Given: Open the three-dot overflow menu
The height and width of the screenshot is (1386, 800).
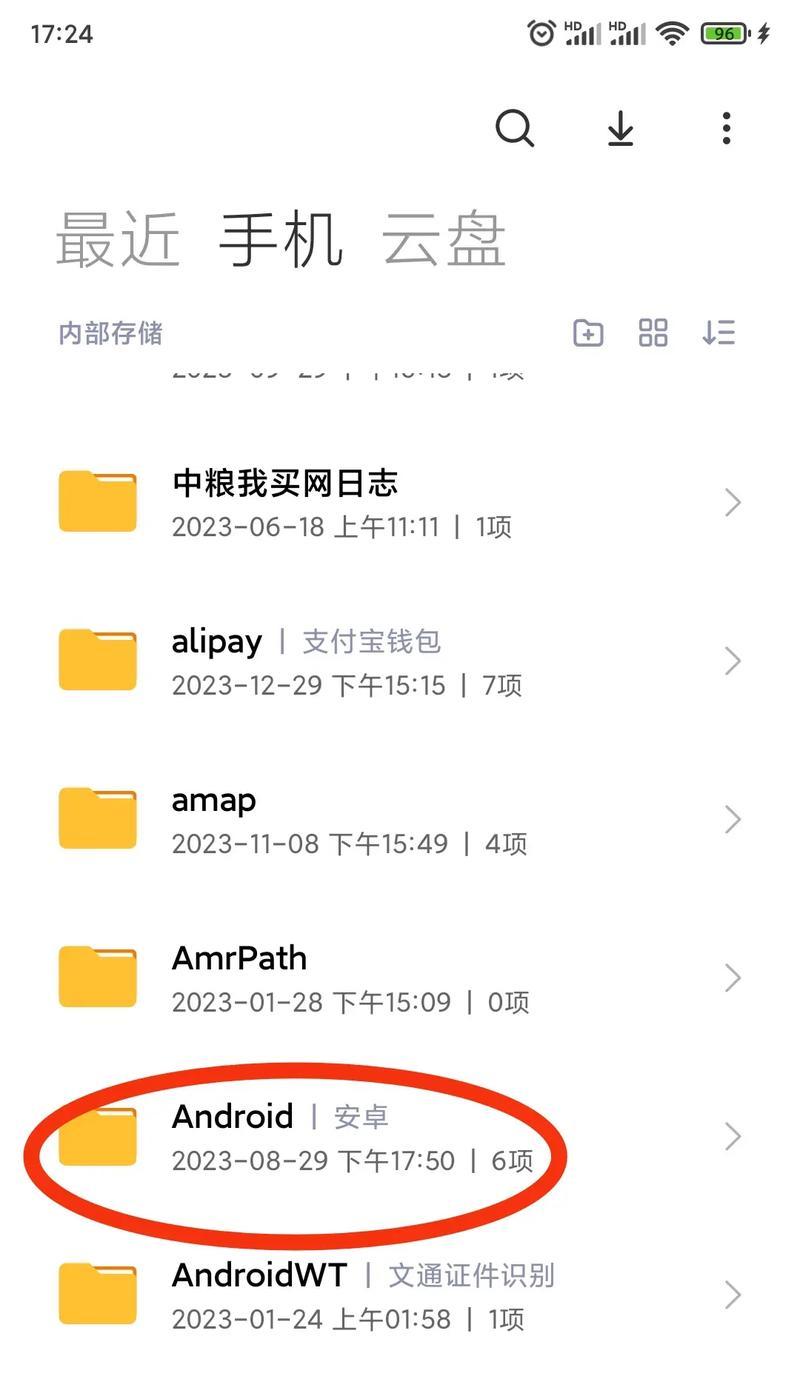Looking at the screenshot, I should coord(726,128).
